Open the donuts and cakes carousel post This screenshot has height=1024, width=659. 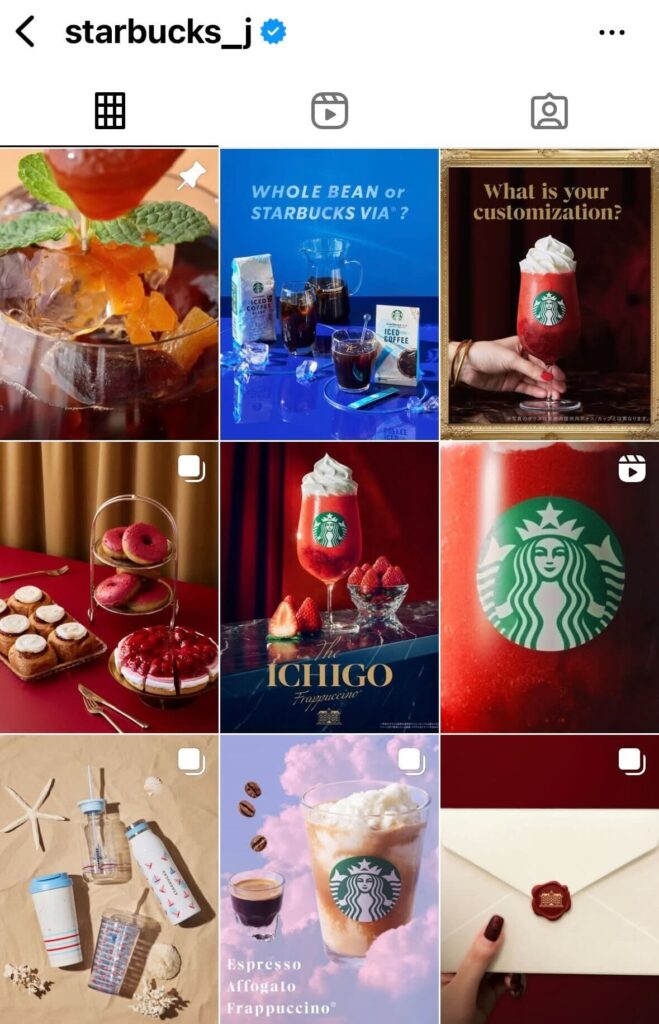click(109, 587)
